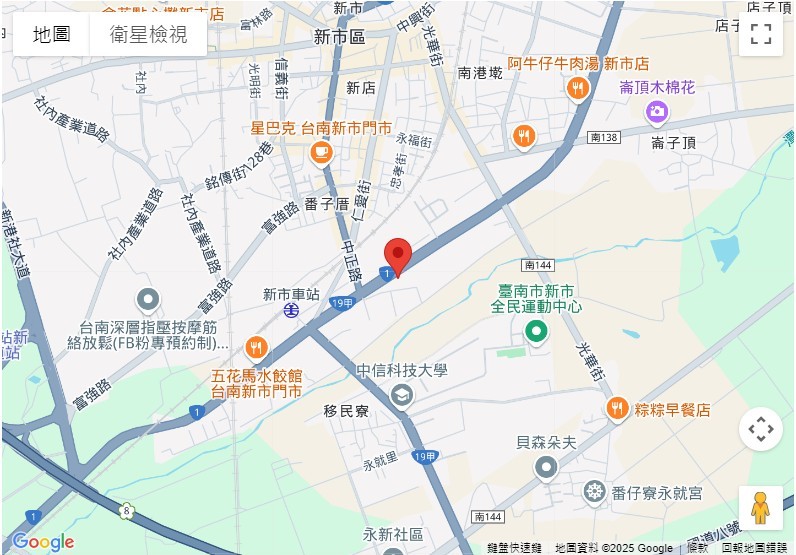Select the 粽粽早餐店 marker

coord(617,409)
